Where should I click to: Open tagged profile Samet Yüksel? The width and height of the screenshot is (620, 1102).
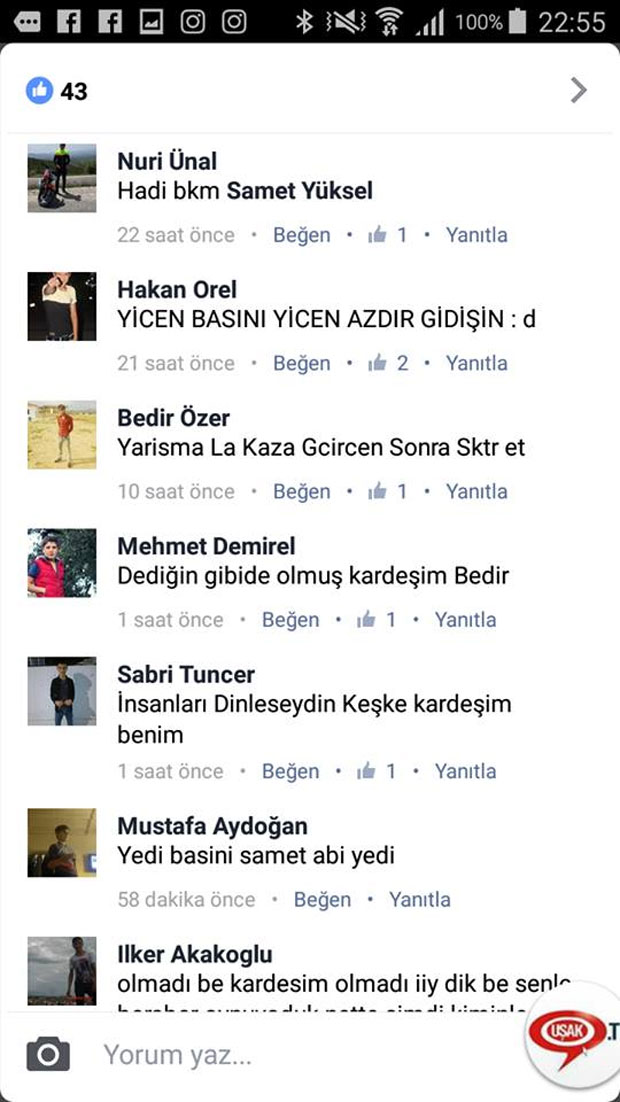[x=299, y=190]
